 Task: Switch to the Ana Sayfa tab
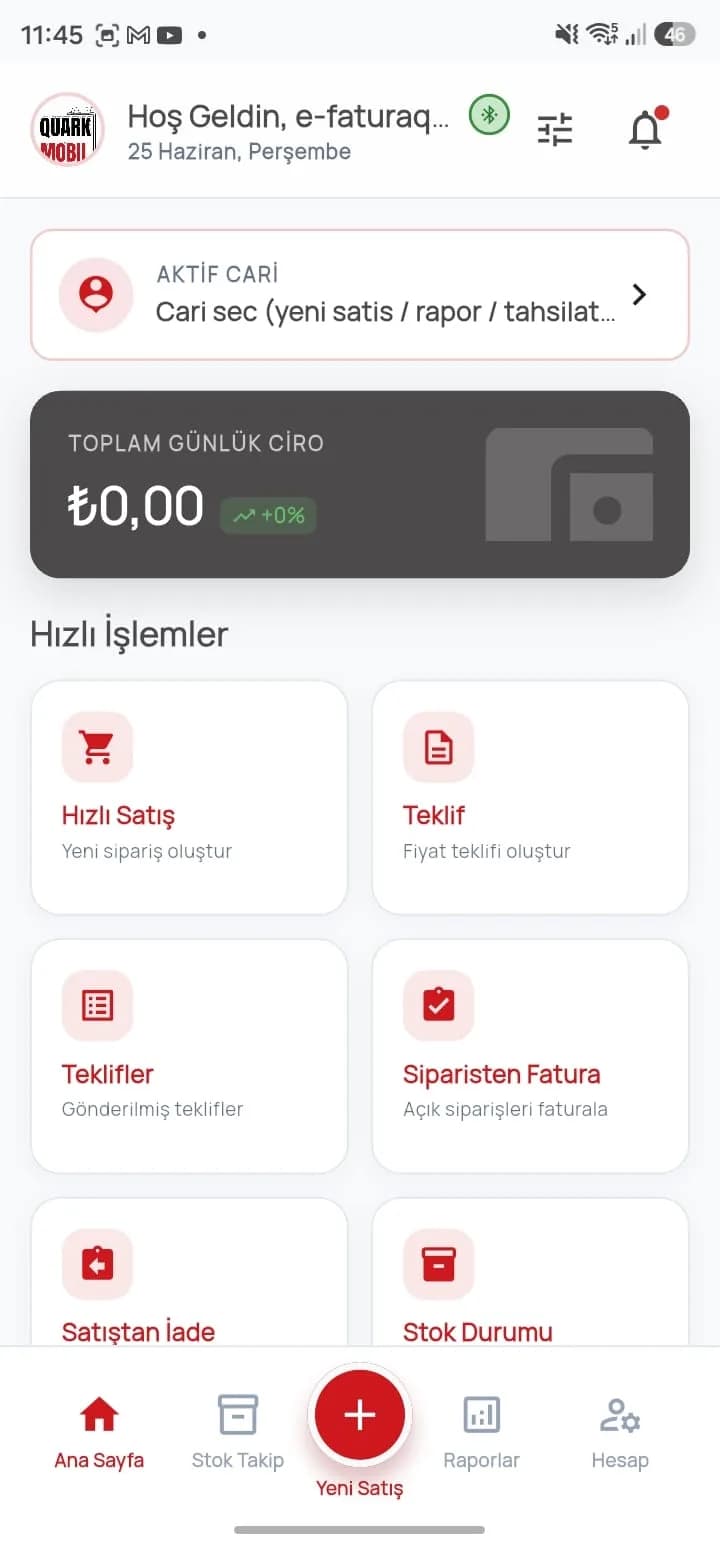pyautogui.click(x=99, y=1433)
